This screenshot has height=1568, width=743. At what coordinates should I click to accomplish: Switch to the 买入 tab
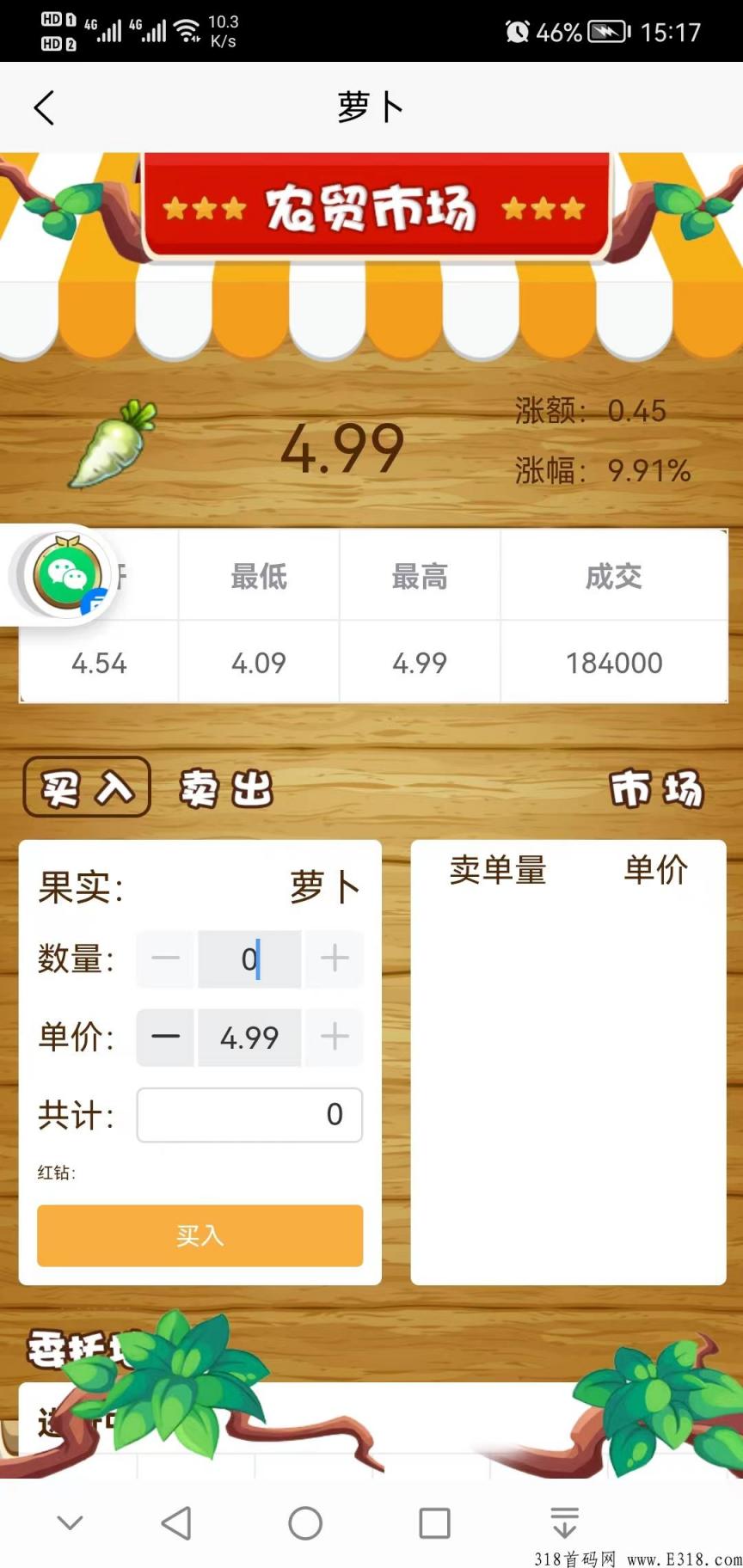coord(87,787)
